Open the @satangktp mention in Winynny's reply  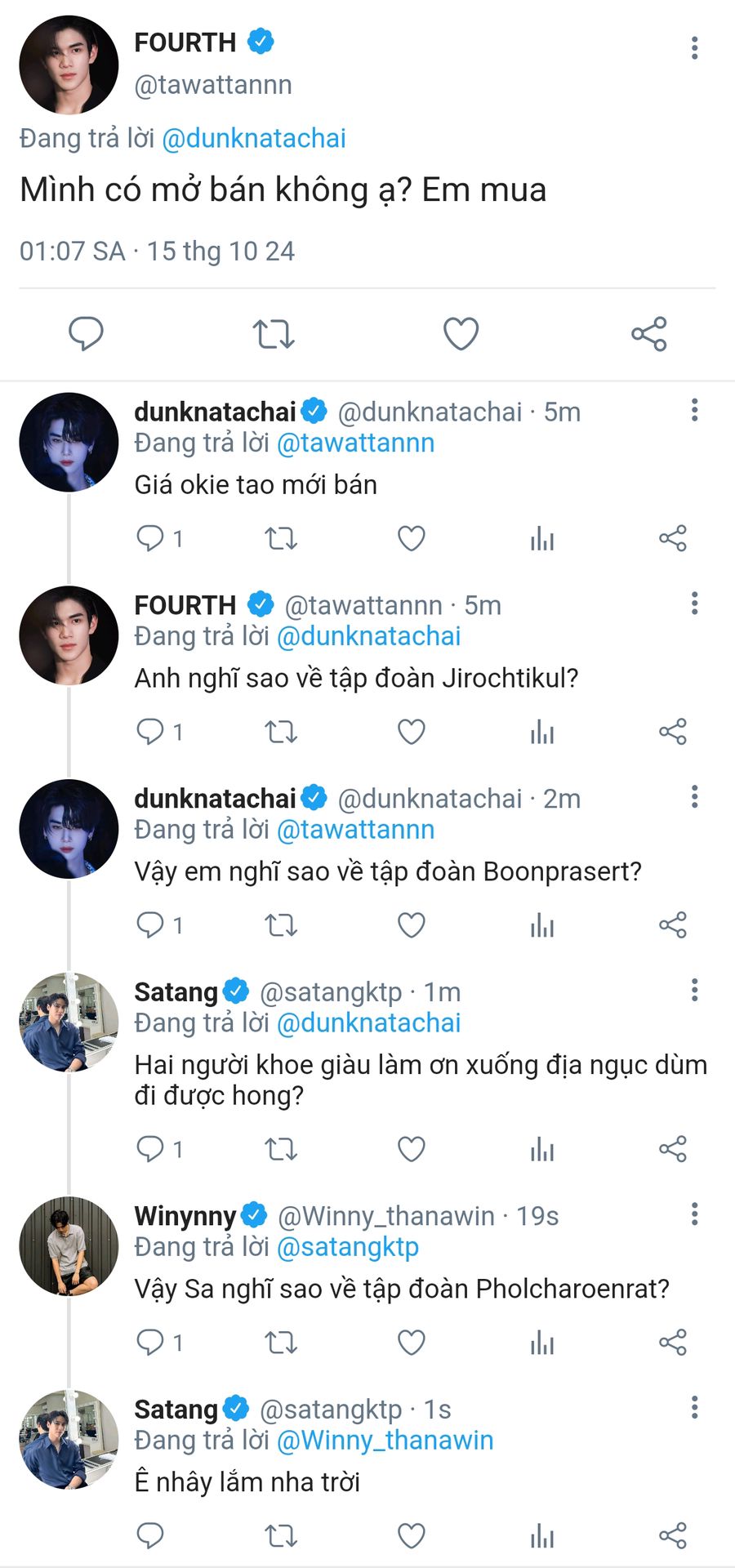[x=348, y=1246]
